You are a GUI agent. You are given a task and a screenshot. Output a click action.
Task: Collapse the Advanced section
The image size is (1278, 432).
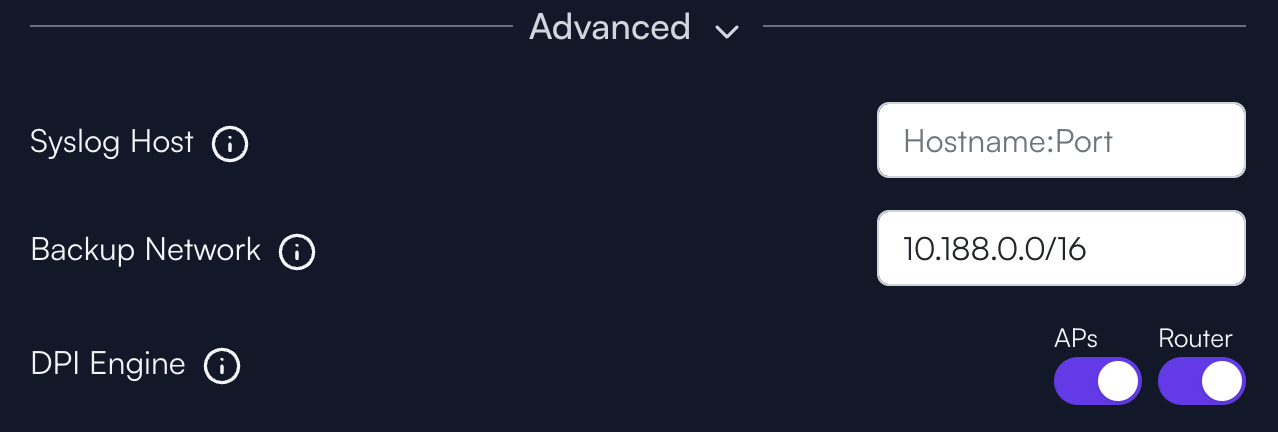(x=727, y=30)
